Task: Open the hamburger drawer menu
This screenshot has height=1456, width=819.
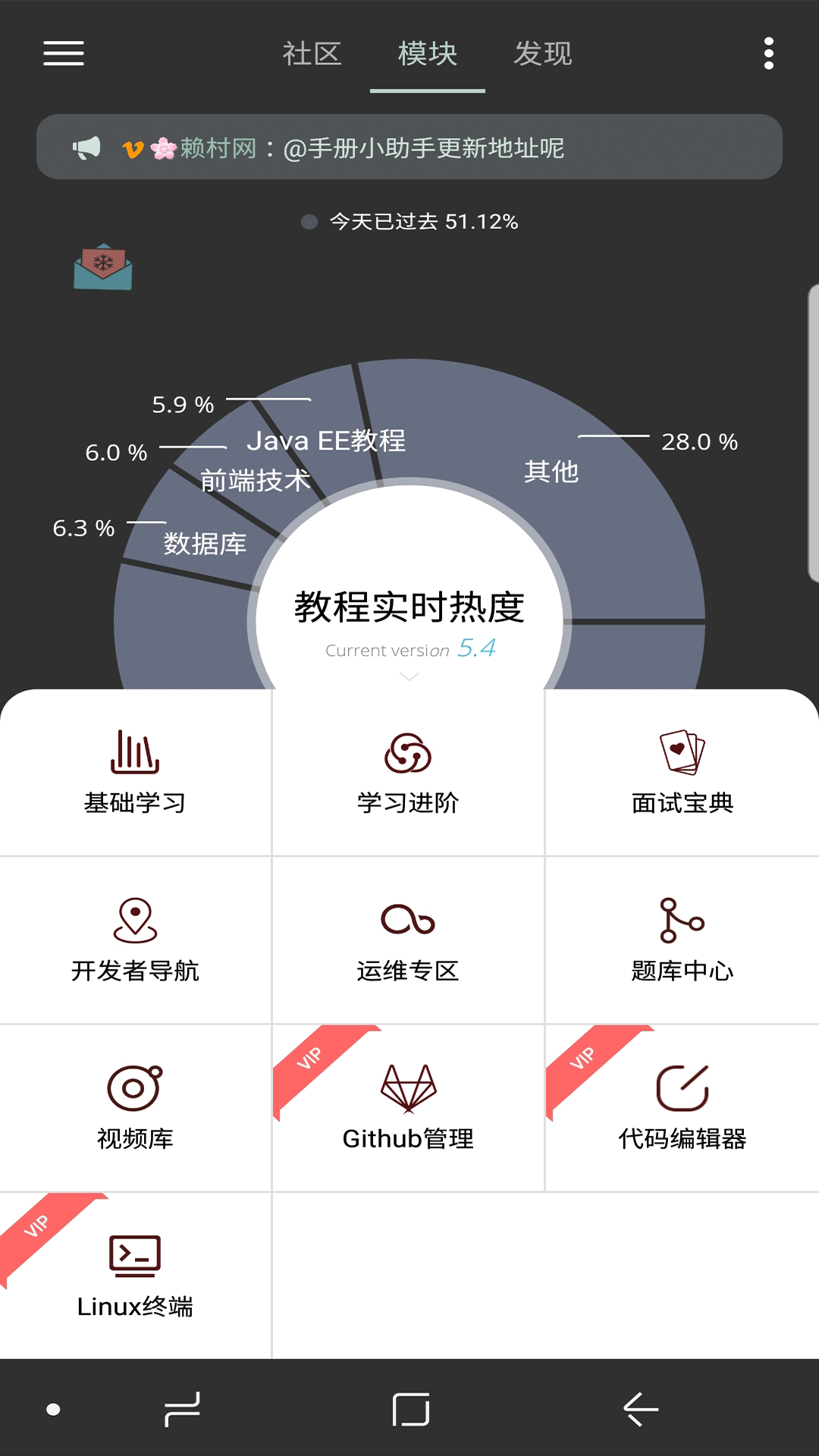Action: point(64,53)
